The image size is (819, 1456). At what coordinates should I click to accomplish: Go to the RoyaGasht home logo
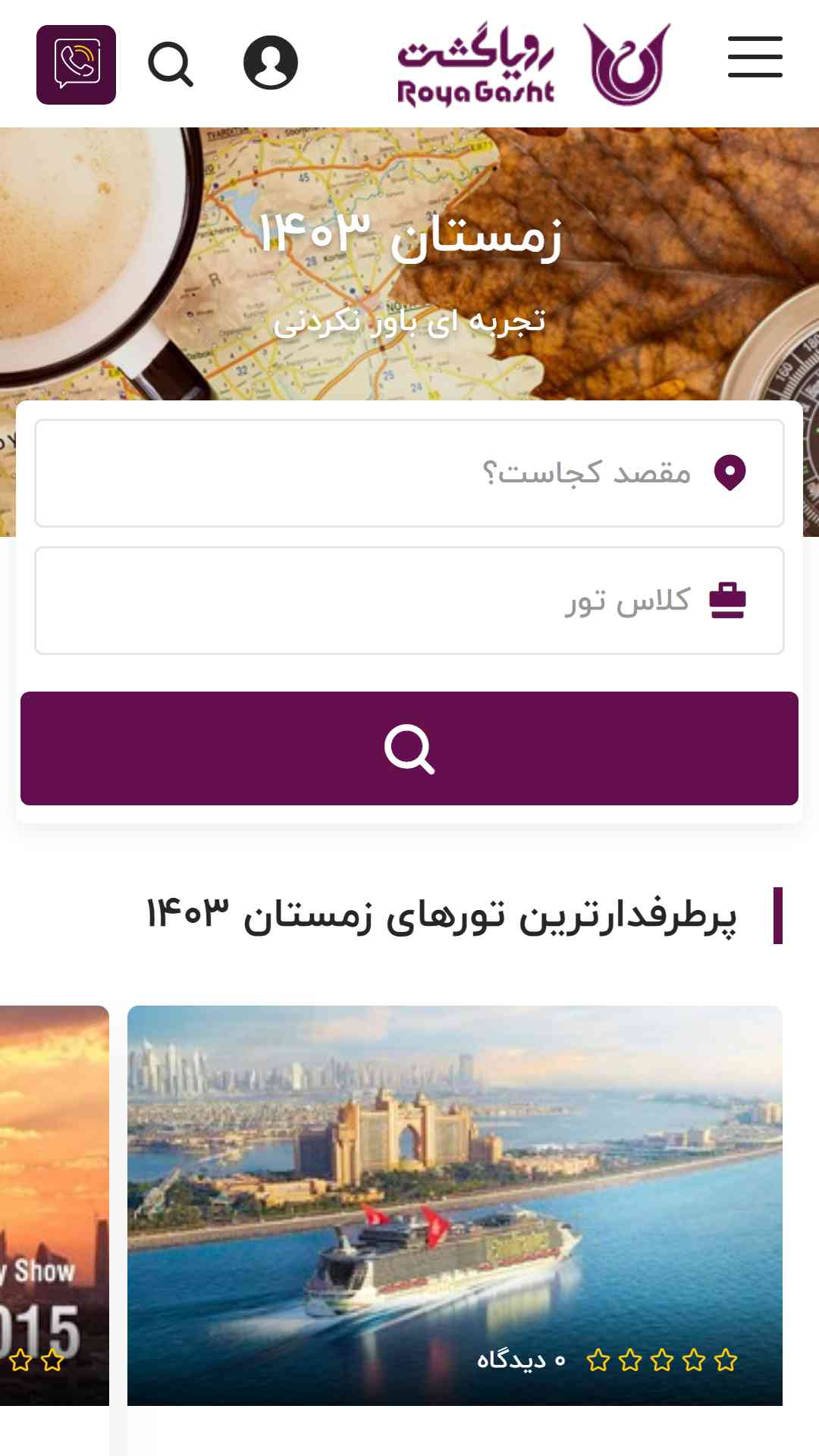click(x=533, y=64)
